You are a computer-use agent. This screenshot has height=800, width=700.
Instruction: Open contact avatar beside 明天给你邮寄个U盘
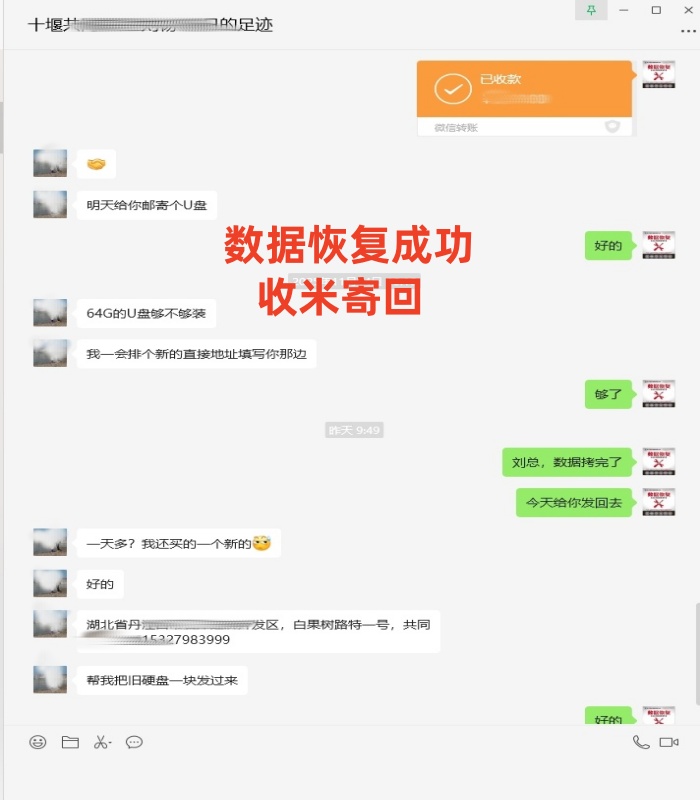(x=50, y=205)
